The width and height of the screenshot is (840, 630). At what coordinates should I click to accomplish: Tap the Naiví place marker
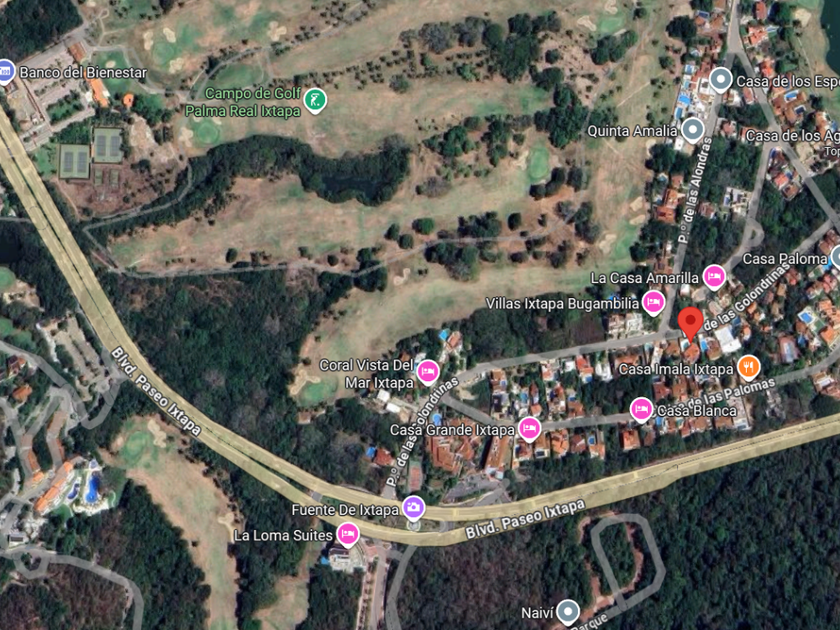pyautogui.click(x=568, y=612)
